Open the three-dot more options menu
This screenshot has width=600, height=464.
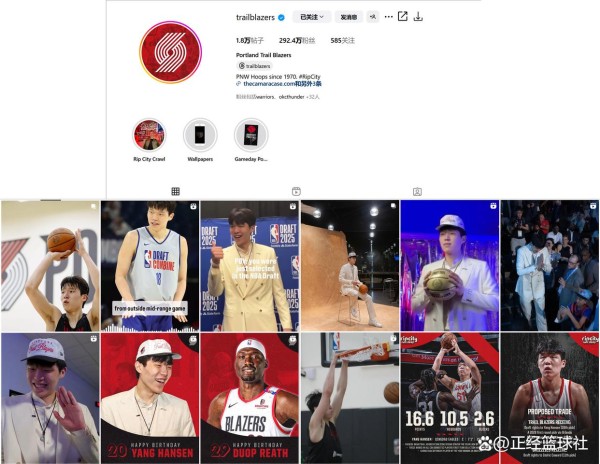click(x=389, y=17)
